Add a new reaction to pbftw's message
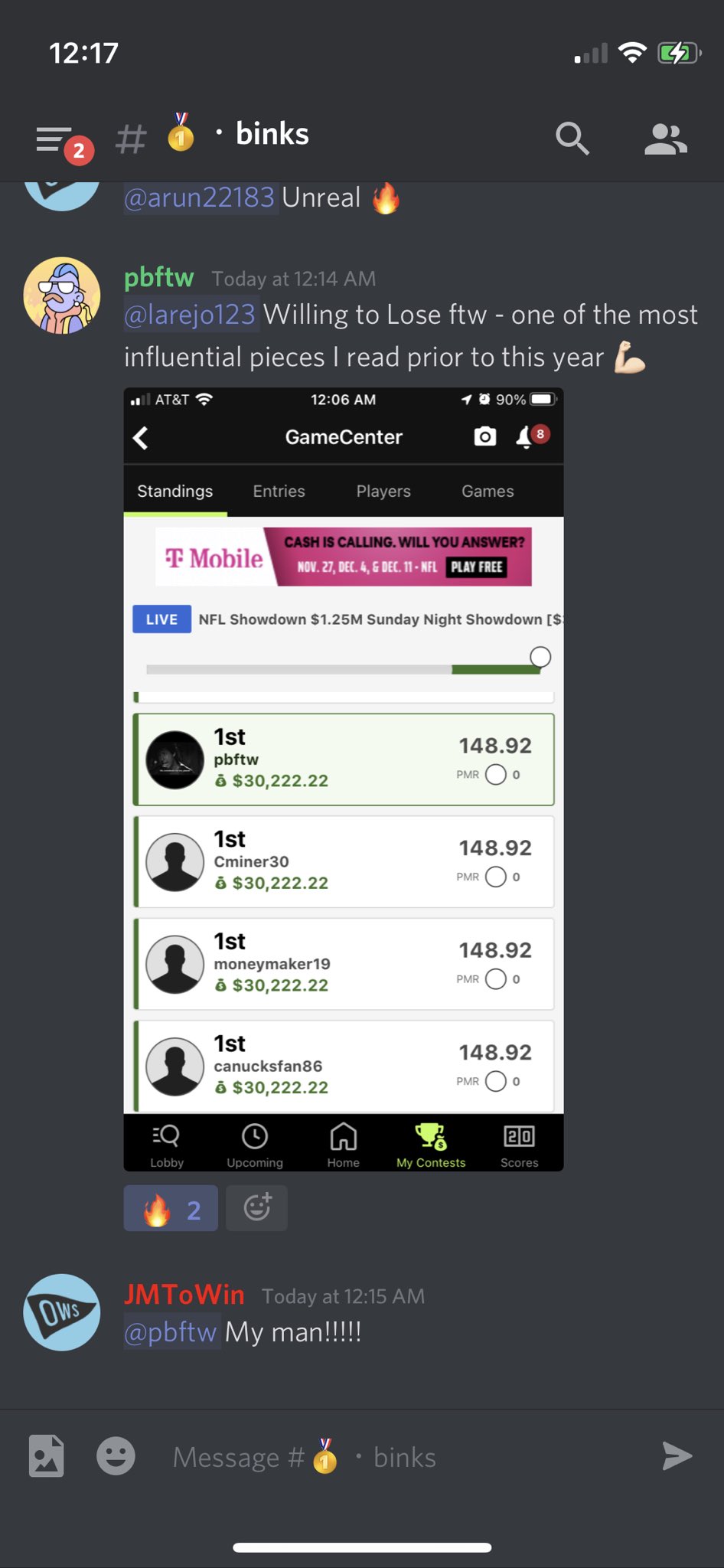The height and width of the screenshot is (1568, 724). click(257, 1208)
